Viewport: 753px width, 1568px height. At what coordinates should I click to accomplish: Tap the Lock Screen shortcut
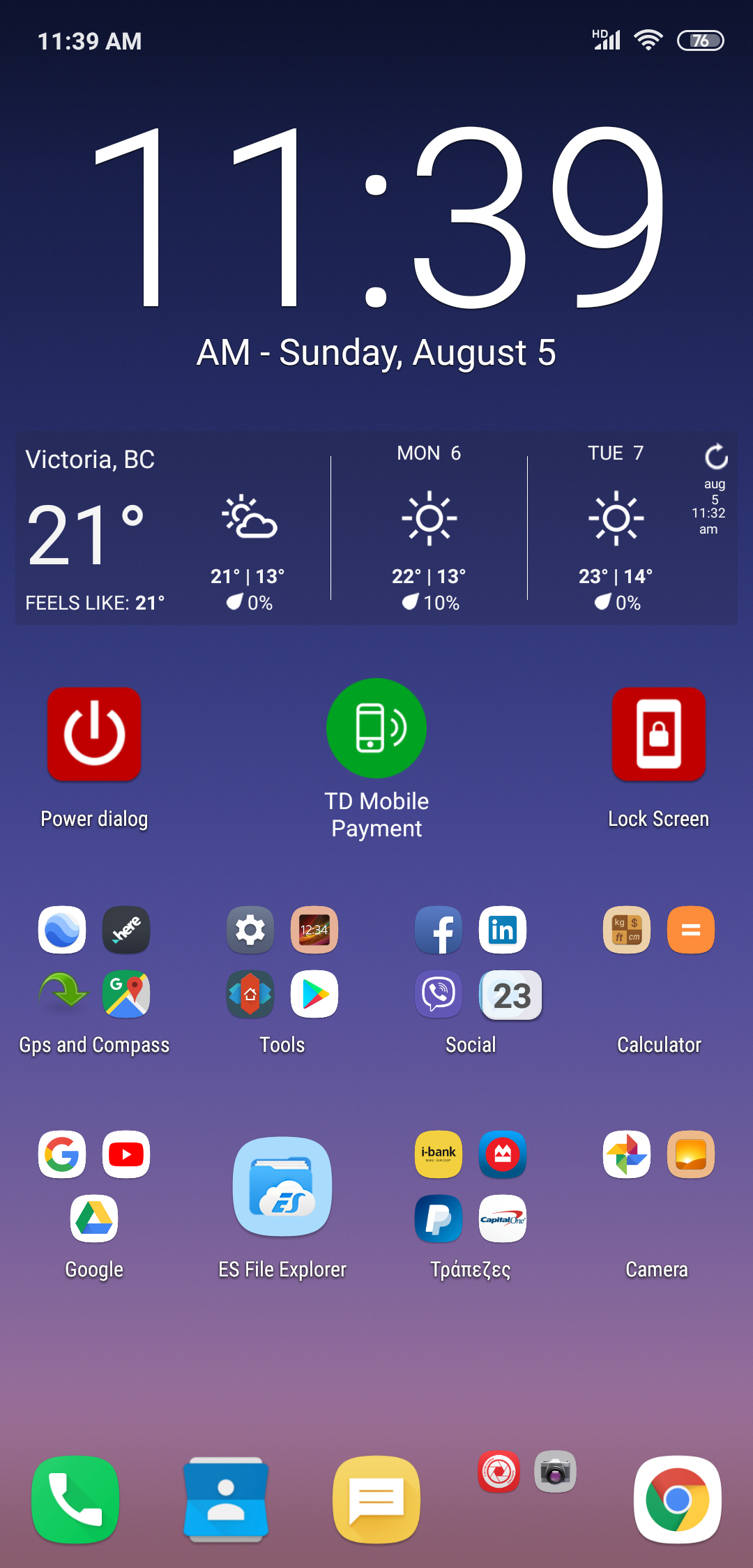click(658, 735)
